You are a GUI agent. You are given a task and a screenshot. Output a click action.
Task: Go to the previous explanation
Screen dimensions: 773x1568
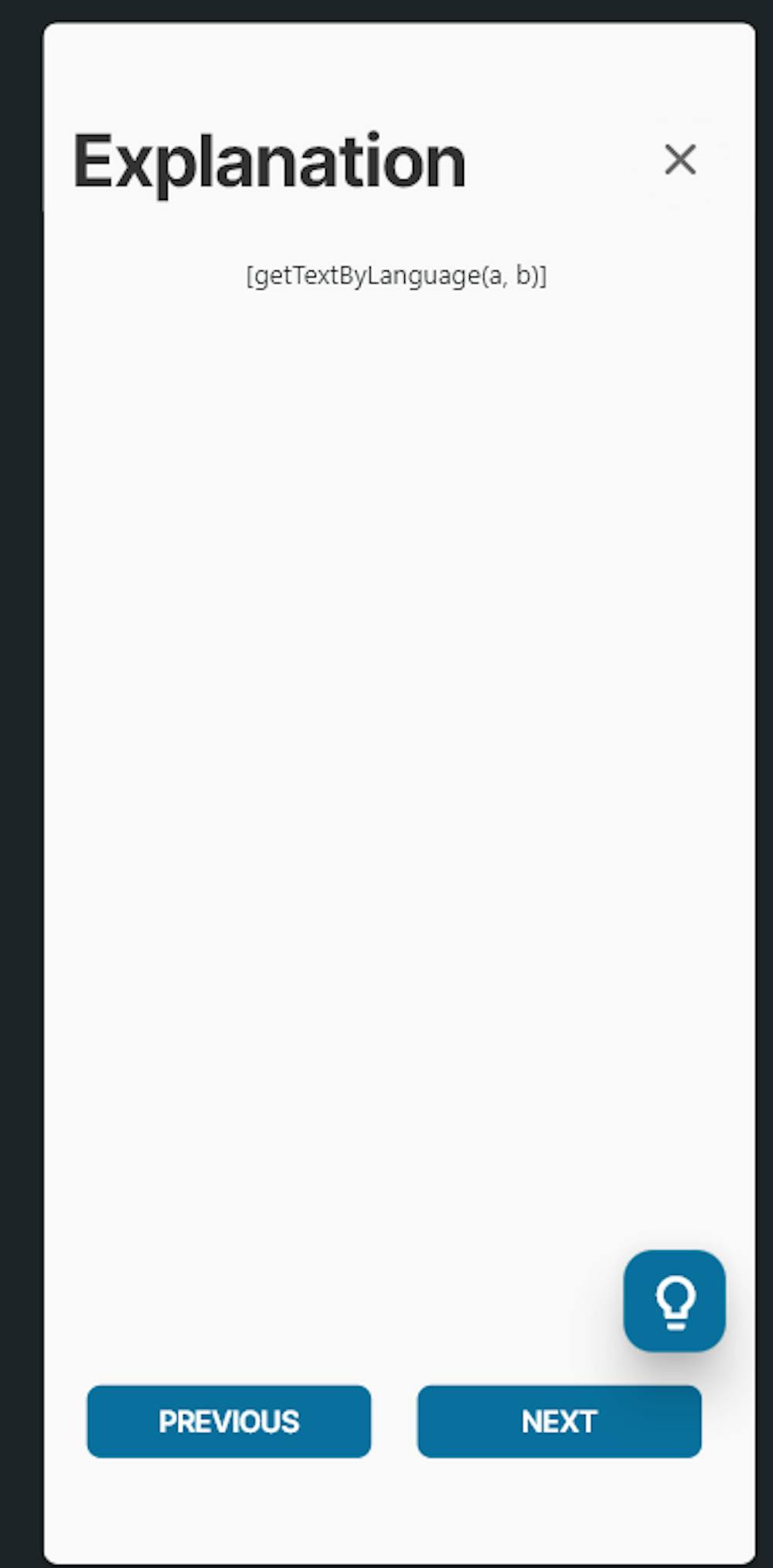(229, 1421)
